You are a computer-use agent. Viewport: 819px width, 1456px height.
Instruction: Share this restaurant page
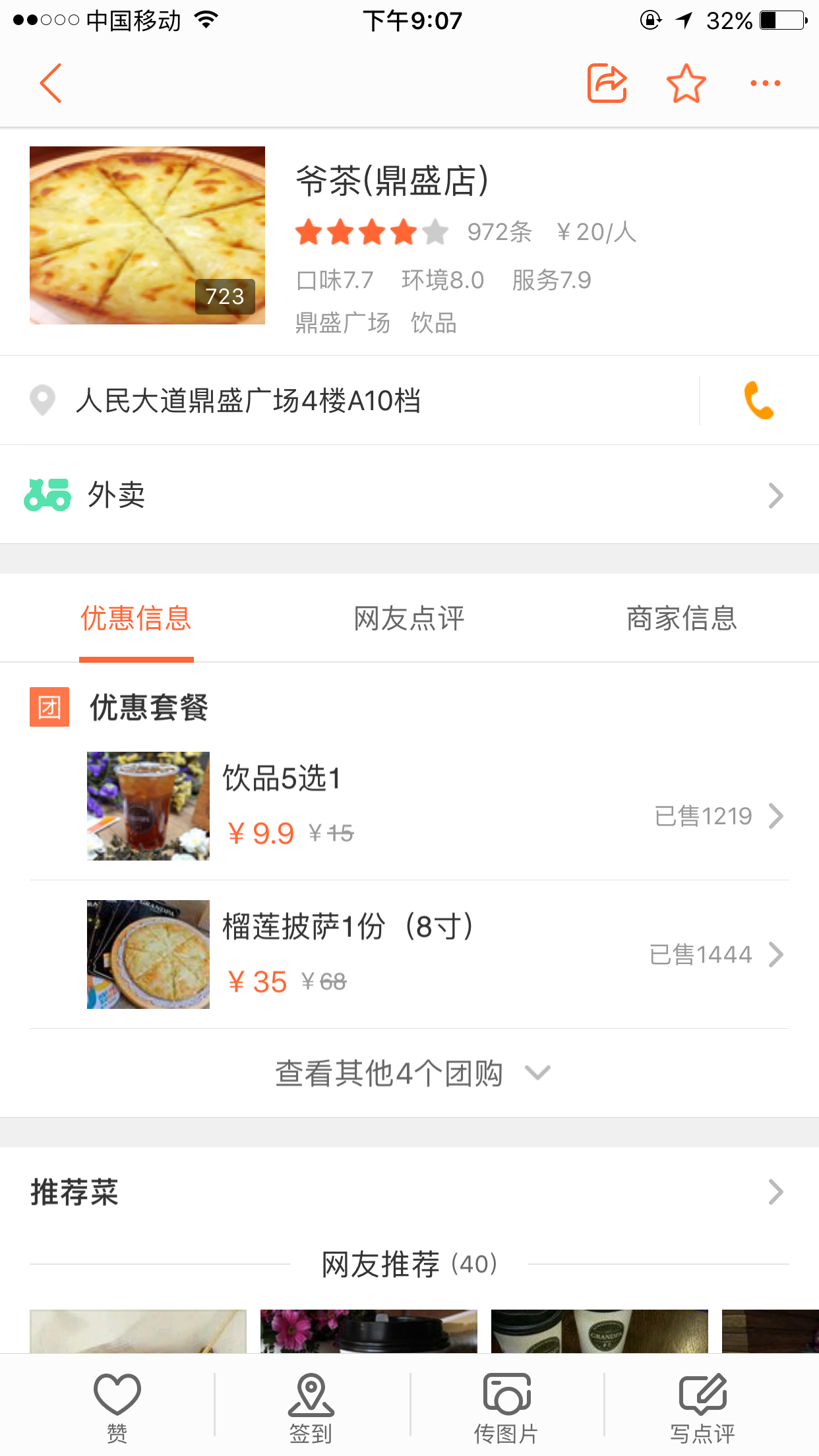[x=607, y=83]
